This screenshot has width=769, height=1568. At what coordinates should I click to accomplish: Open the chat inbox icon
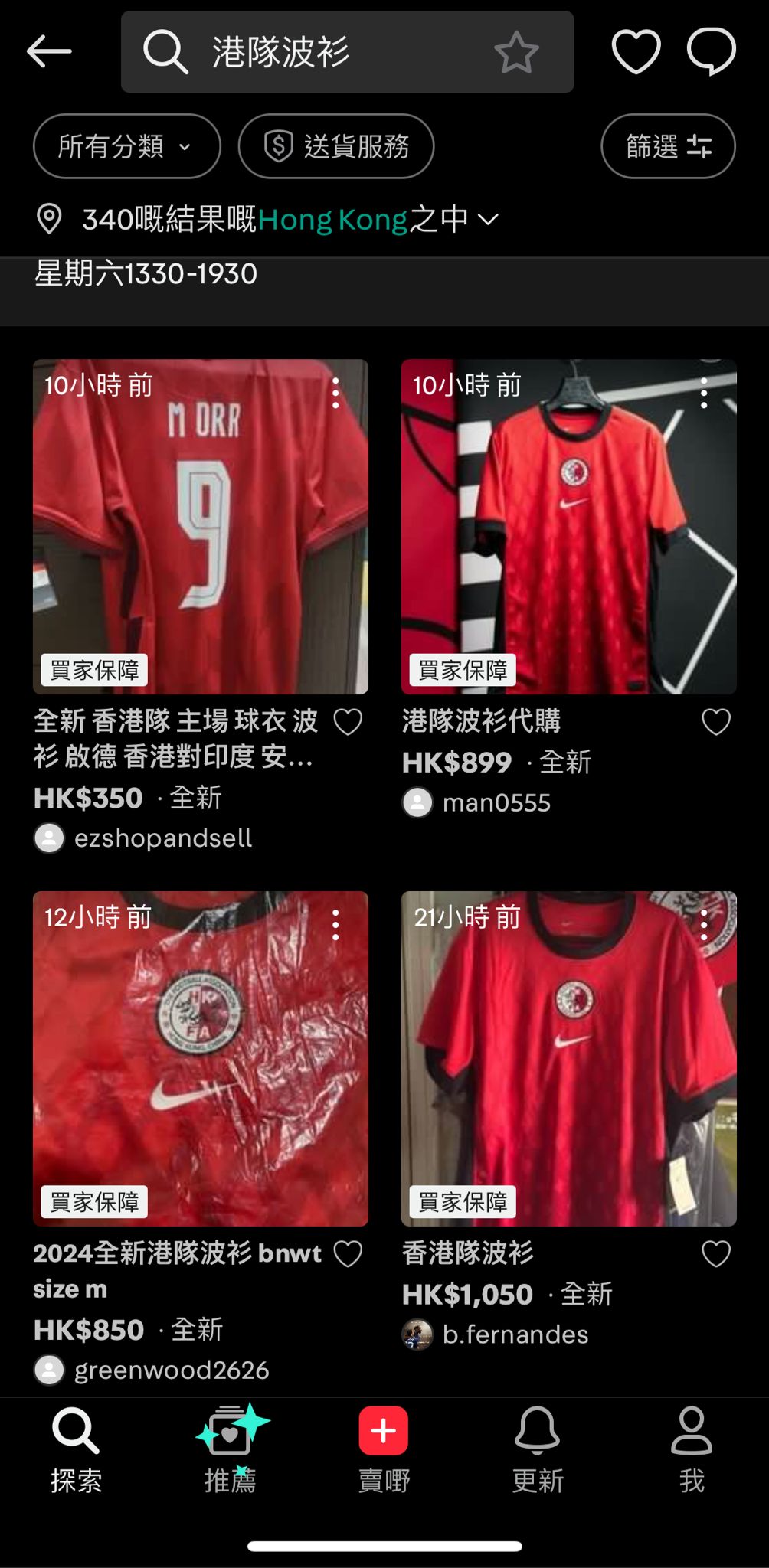click(711, 52)
